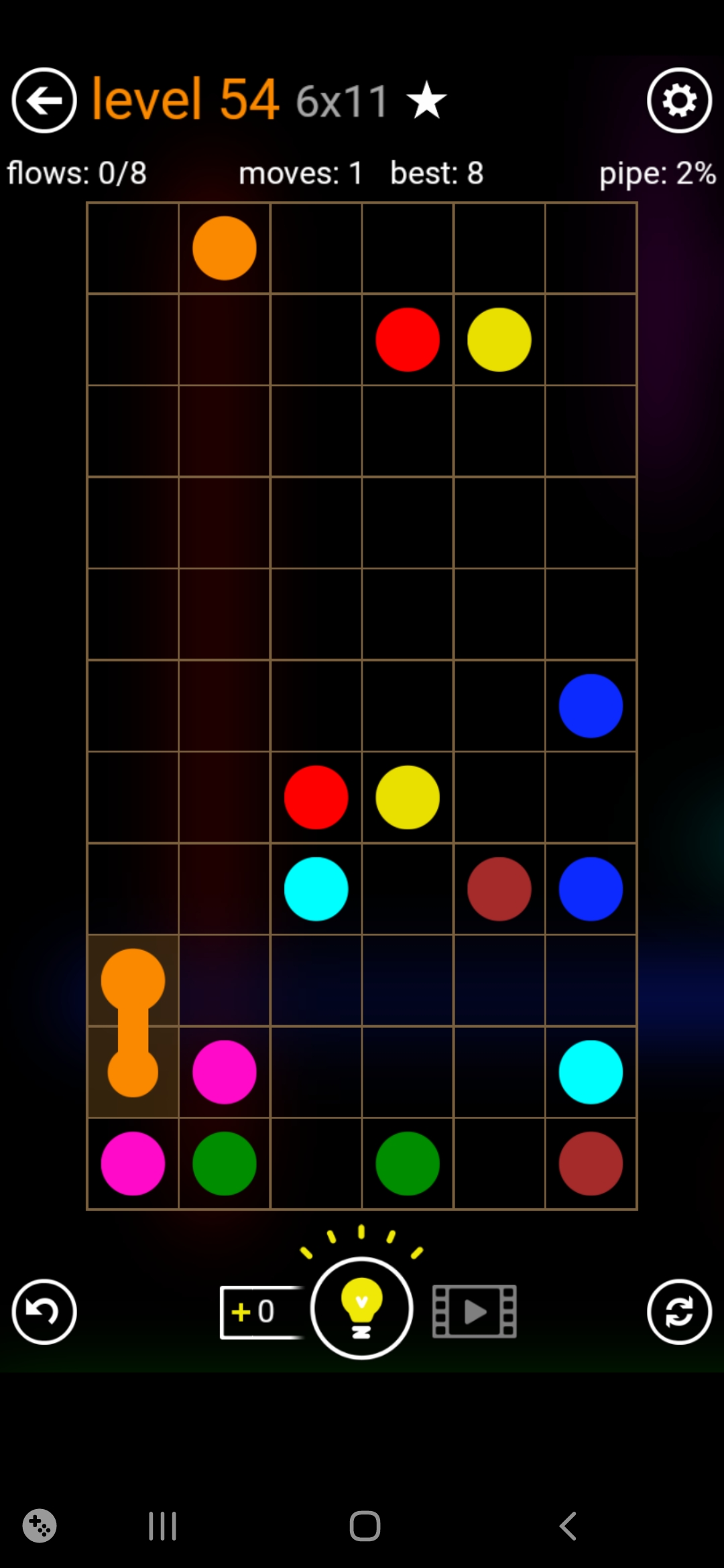Use a hint with the lightbulb
724x1568 pixels.
tap(362, 1307)
